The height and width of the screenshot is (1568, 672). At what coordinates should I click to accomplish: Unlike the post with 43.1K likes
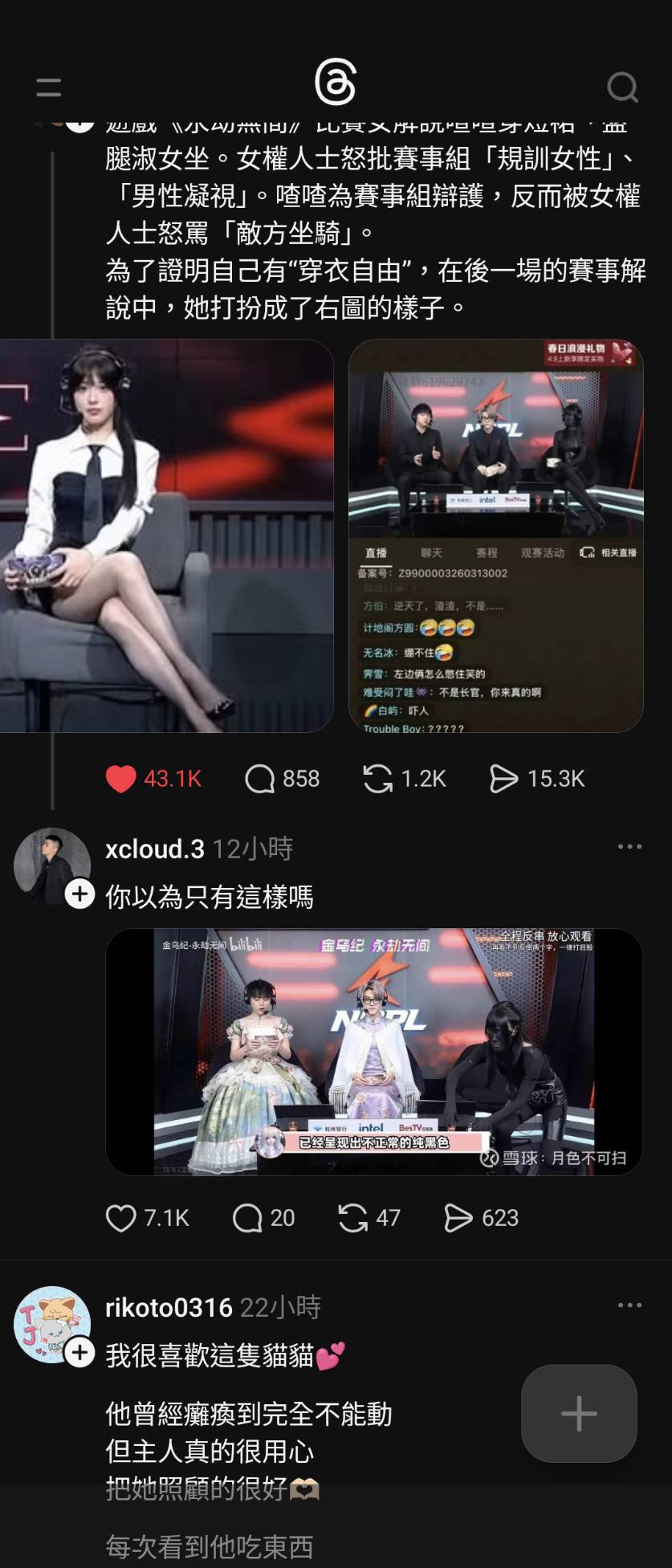pyautogui.click(x=121, y=779)
